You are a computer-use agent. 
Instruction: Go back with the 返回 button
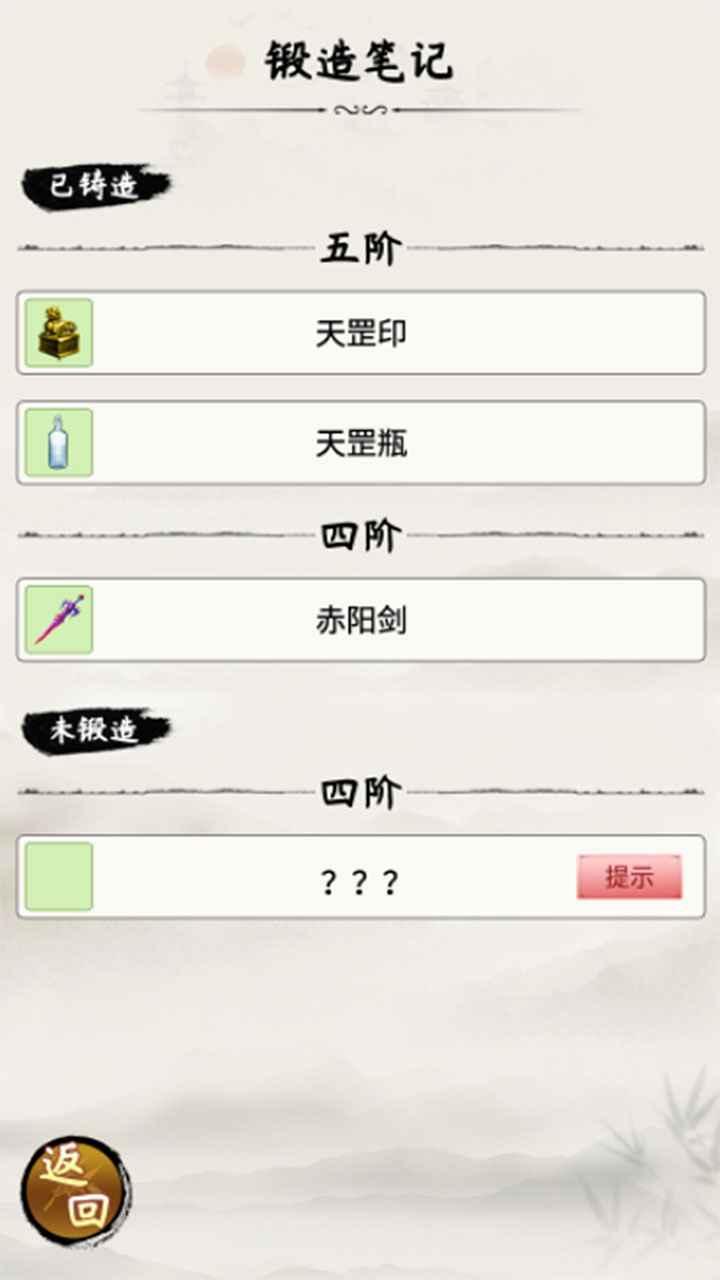coord(75,1190)
